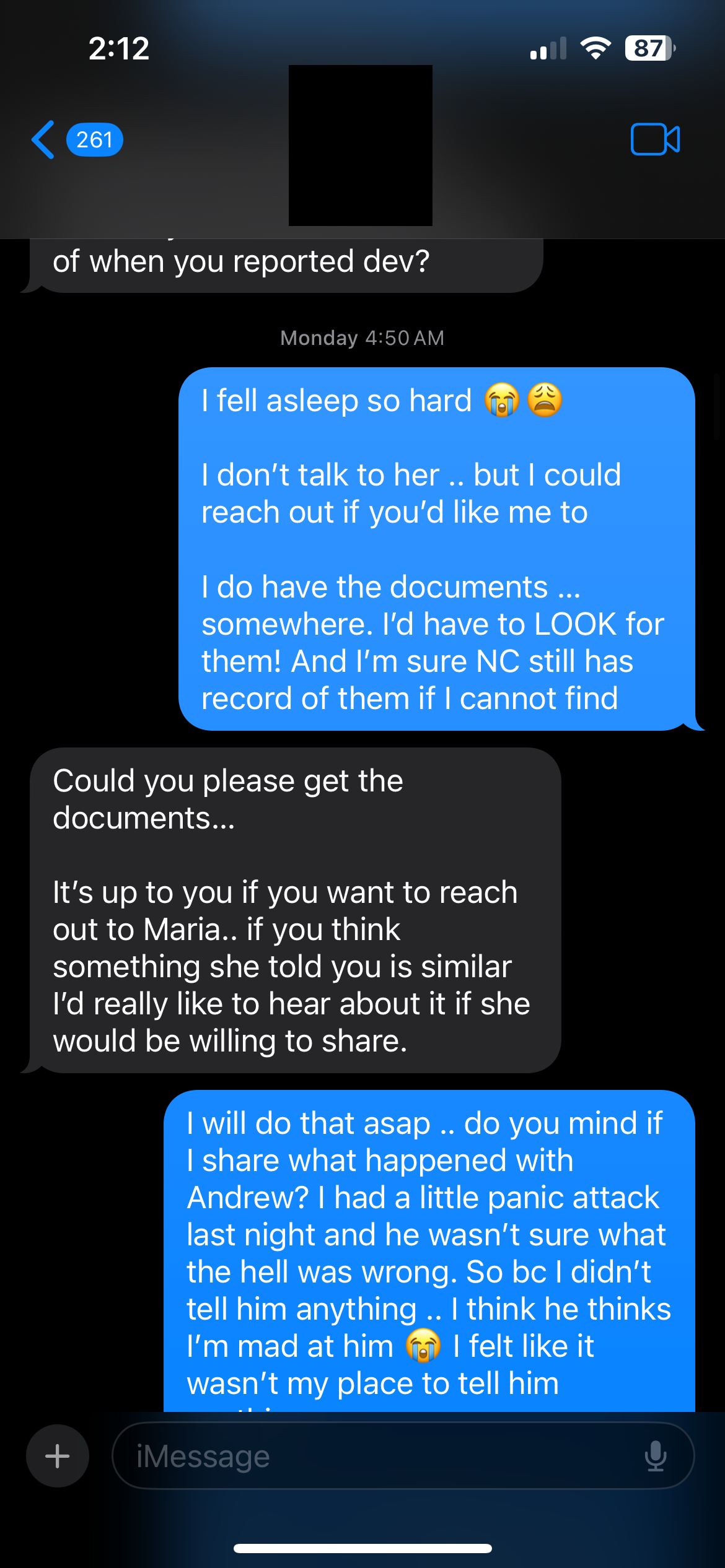Record an audio message with the microphone
Screen dimensions: 725x1568
pos(655,1456)
